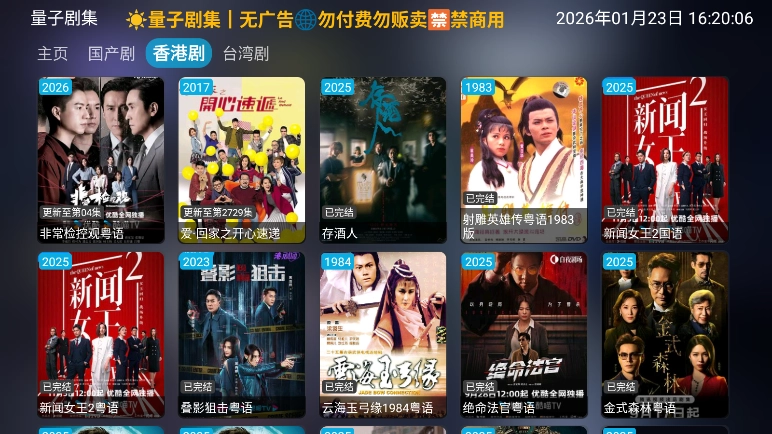This screenshot has height=434, width=772.
Task: Open 新闻女王2国语 drama card
Action: pos(665,160)
